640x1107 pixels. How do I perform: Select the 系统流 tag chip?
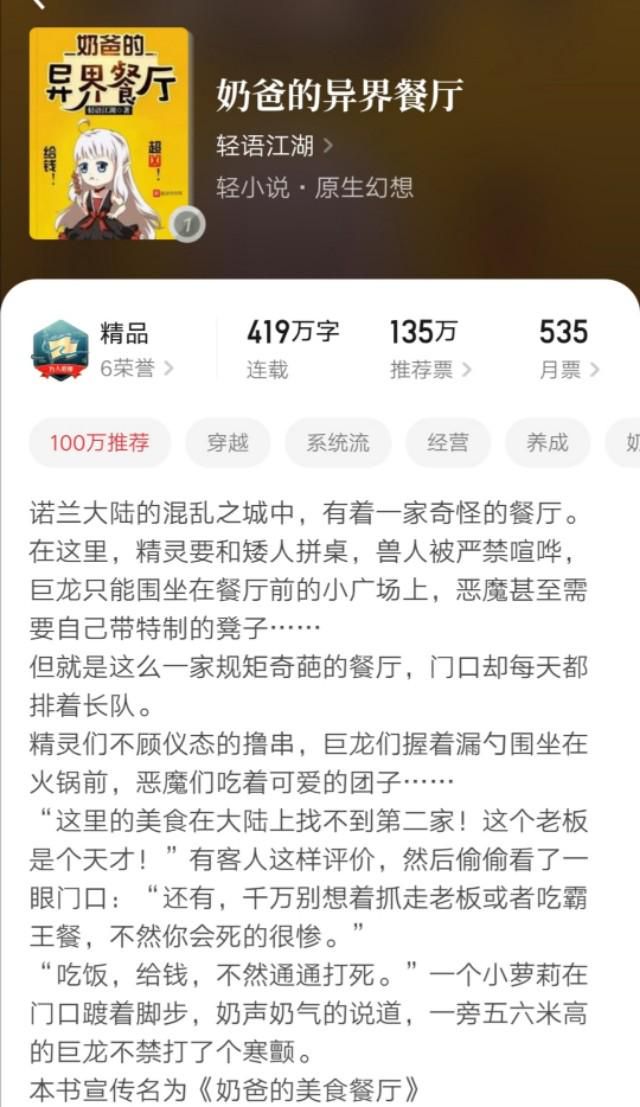pos(338,443)
